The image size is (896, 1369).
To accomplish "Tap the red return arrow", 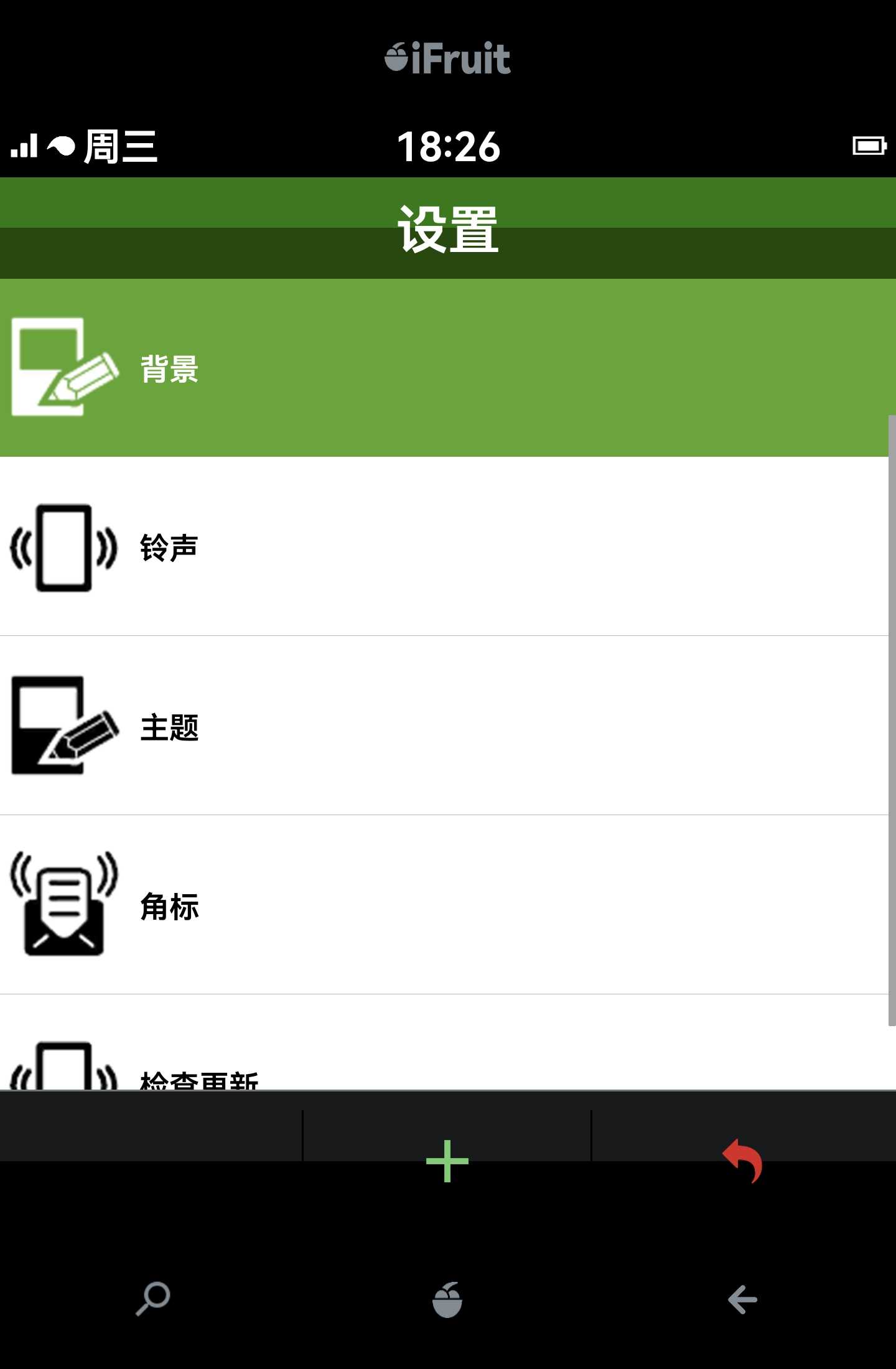I will tap(743, 1161).
